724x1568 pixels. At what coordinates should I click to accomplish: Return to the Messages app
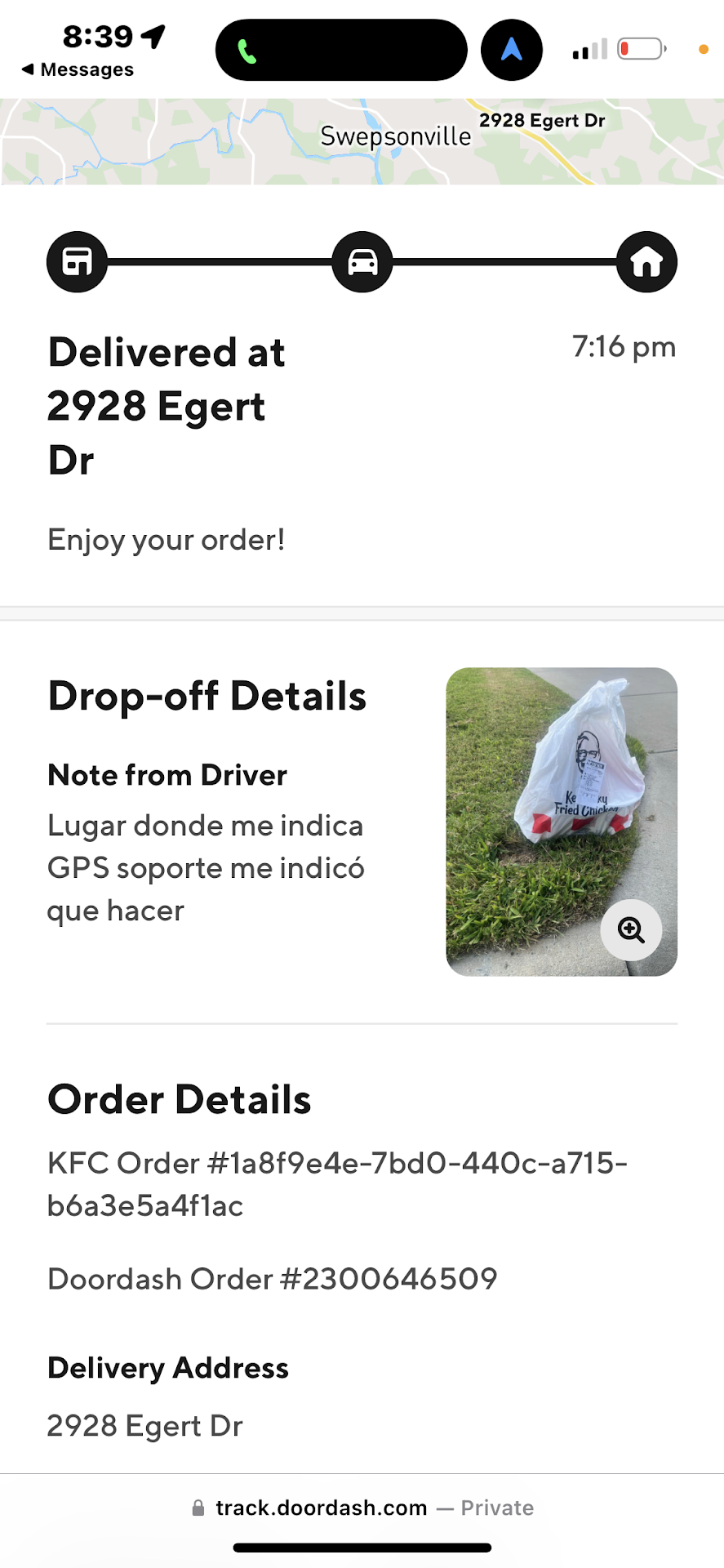[78, 70]
